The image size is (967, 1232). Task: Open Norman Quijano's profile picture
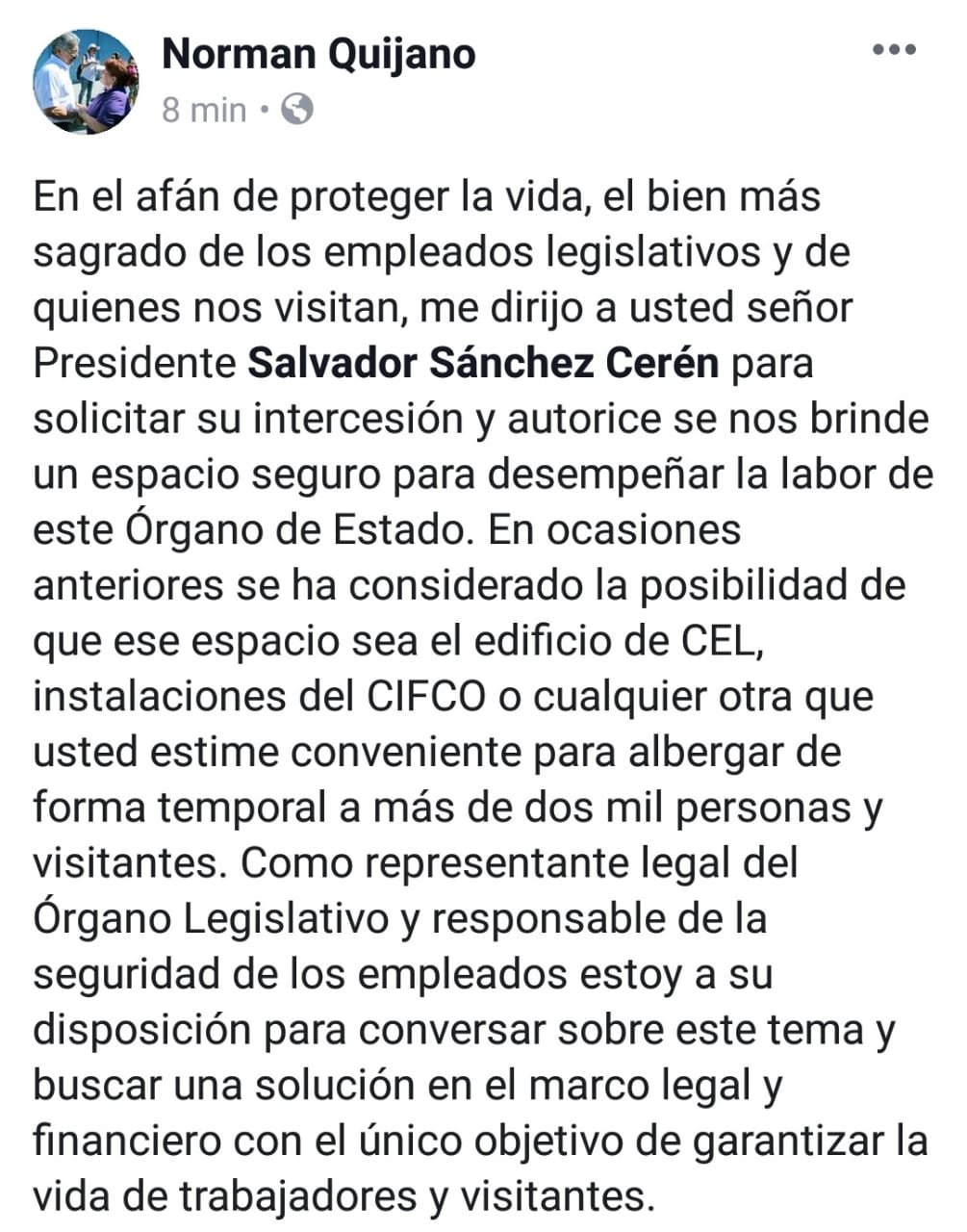tap(86, 81)
